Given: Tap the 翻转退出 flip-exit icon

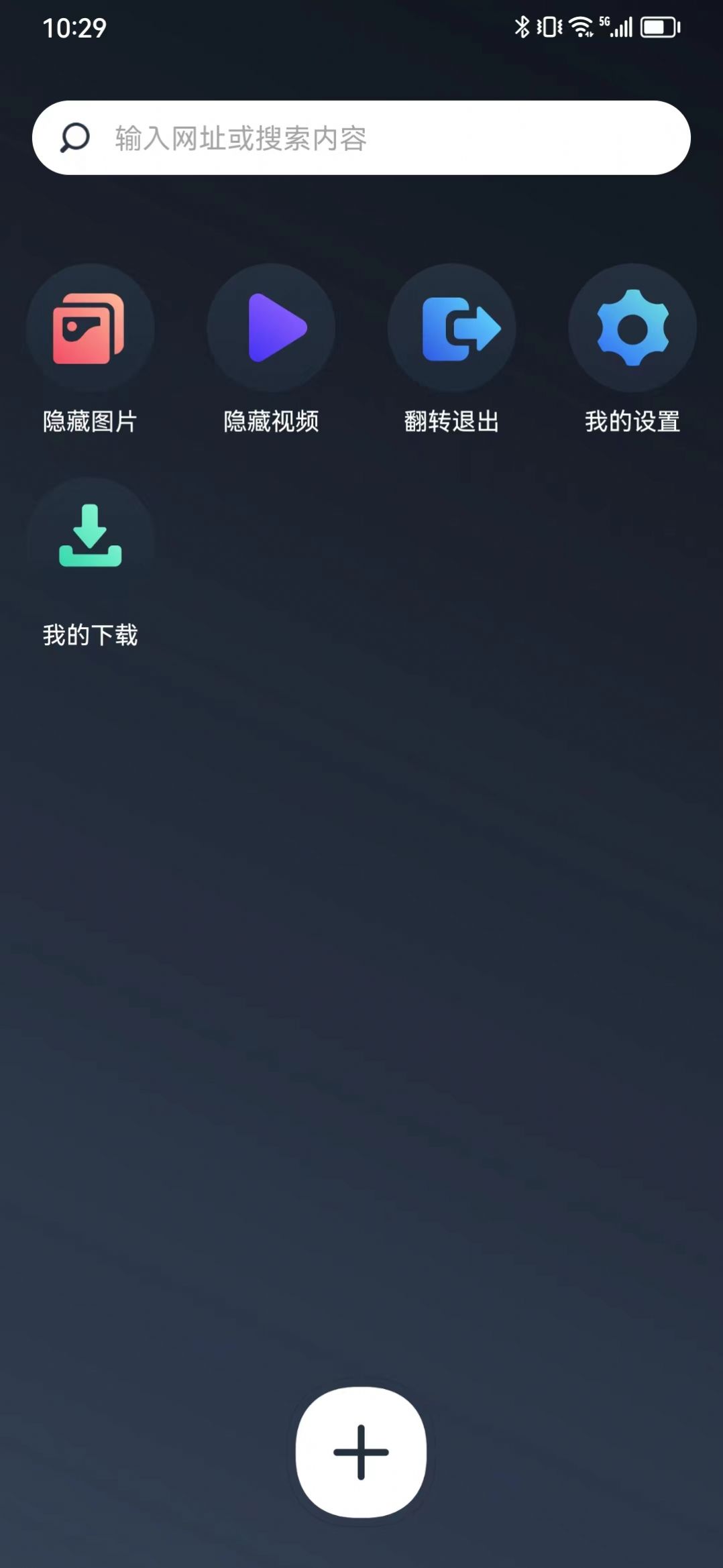Looking at the screenshot, I should pos(451,327).
